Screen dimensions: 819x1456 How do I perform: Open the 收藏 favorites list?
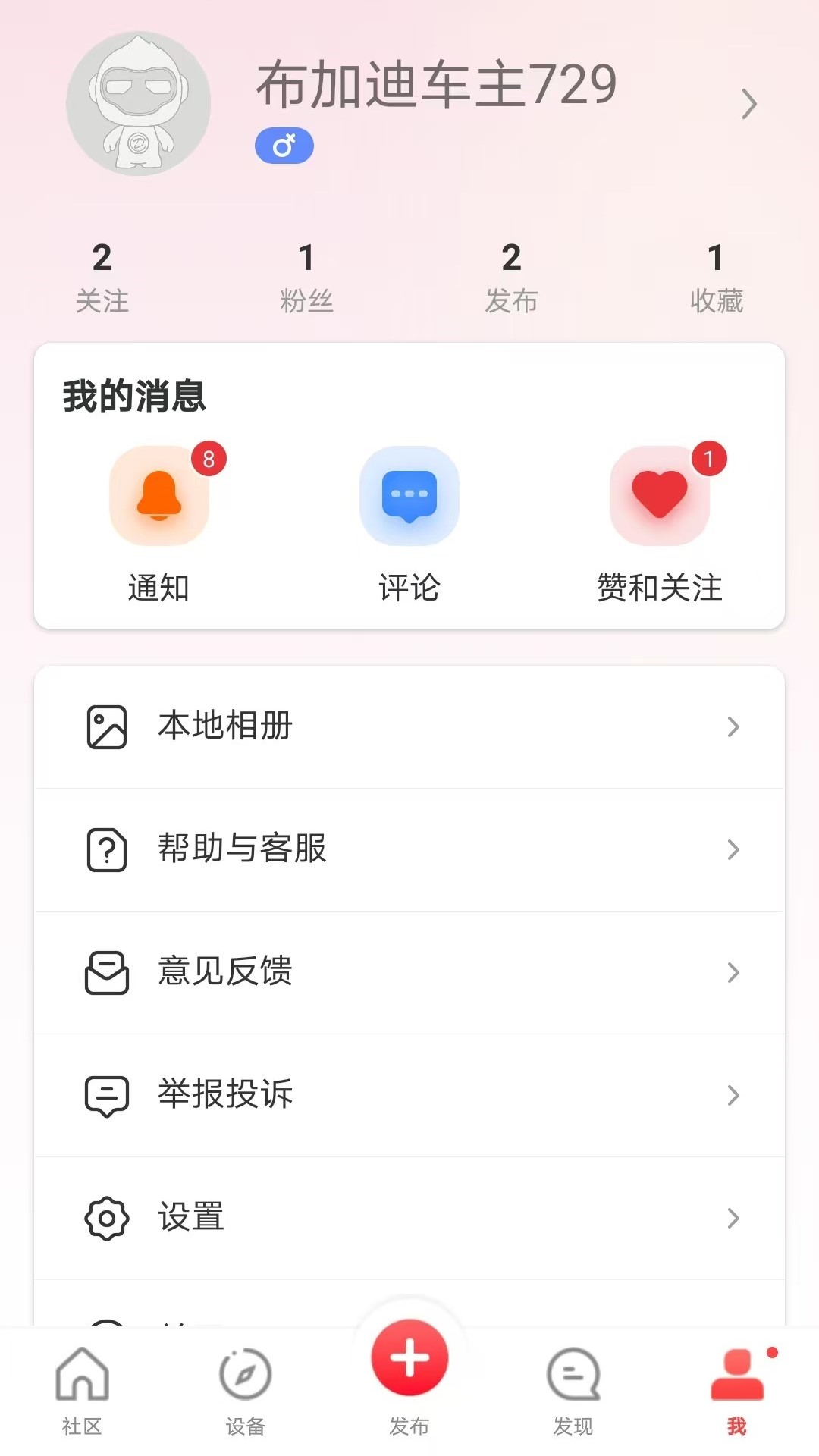pos(716,278)
